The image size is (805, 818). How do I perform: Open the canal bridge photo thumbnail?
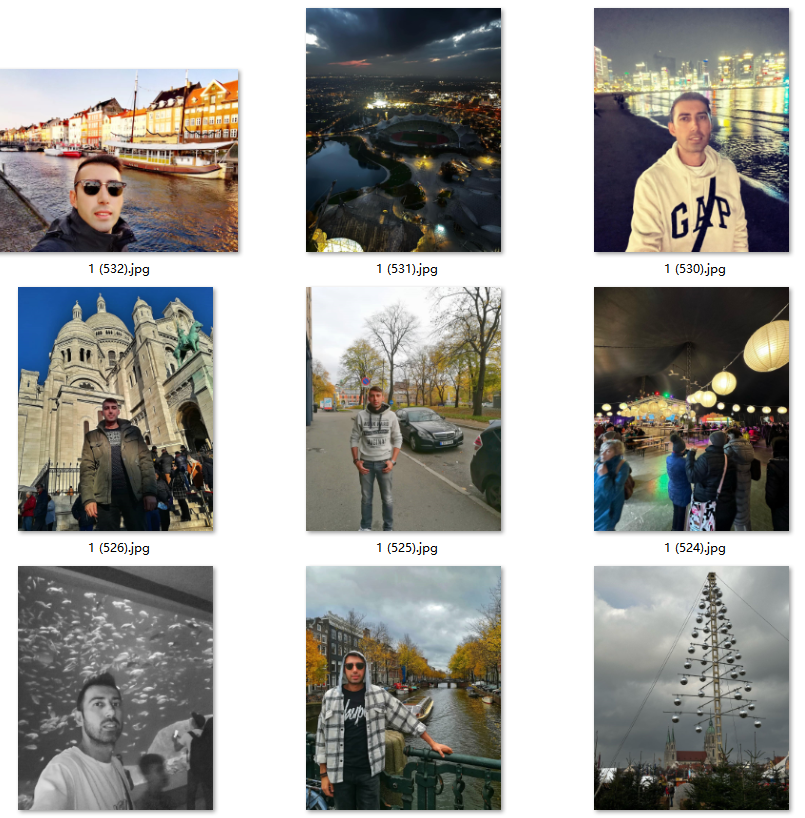pyautogui.click(x=403, y=688)
